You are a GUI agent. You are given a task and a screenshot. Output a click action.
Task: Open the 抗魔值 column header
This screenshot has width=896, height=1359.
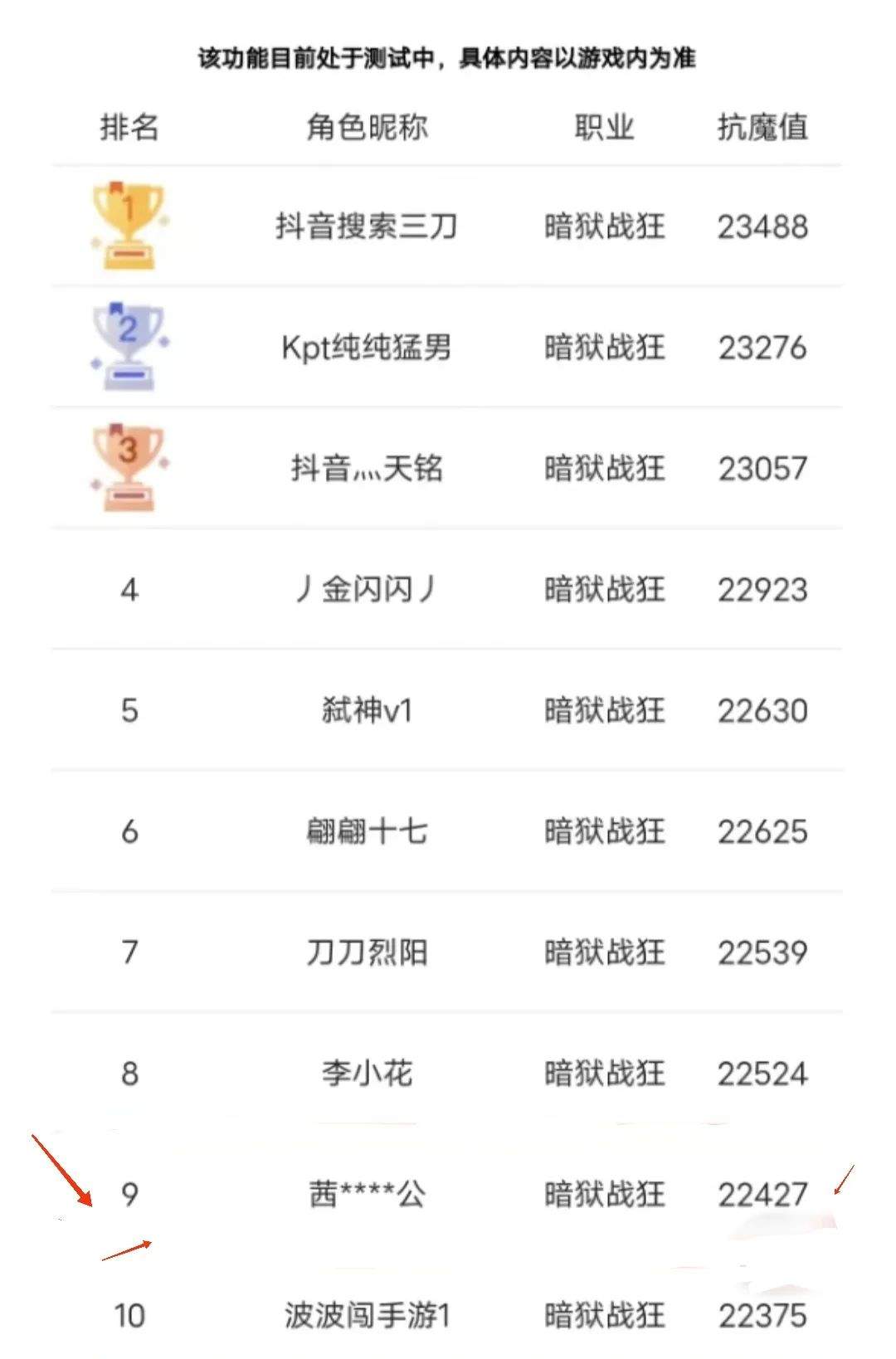[764, 126]
